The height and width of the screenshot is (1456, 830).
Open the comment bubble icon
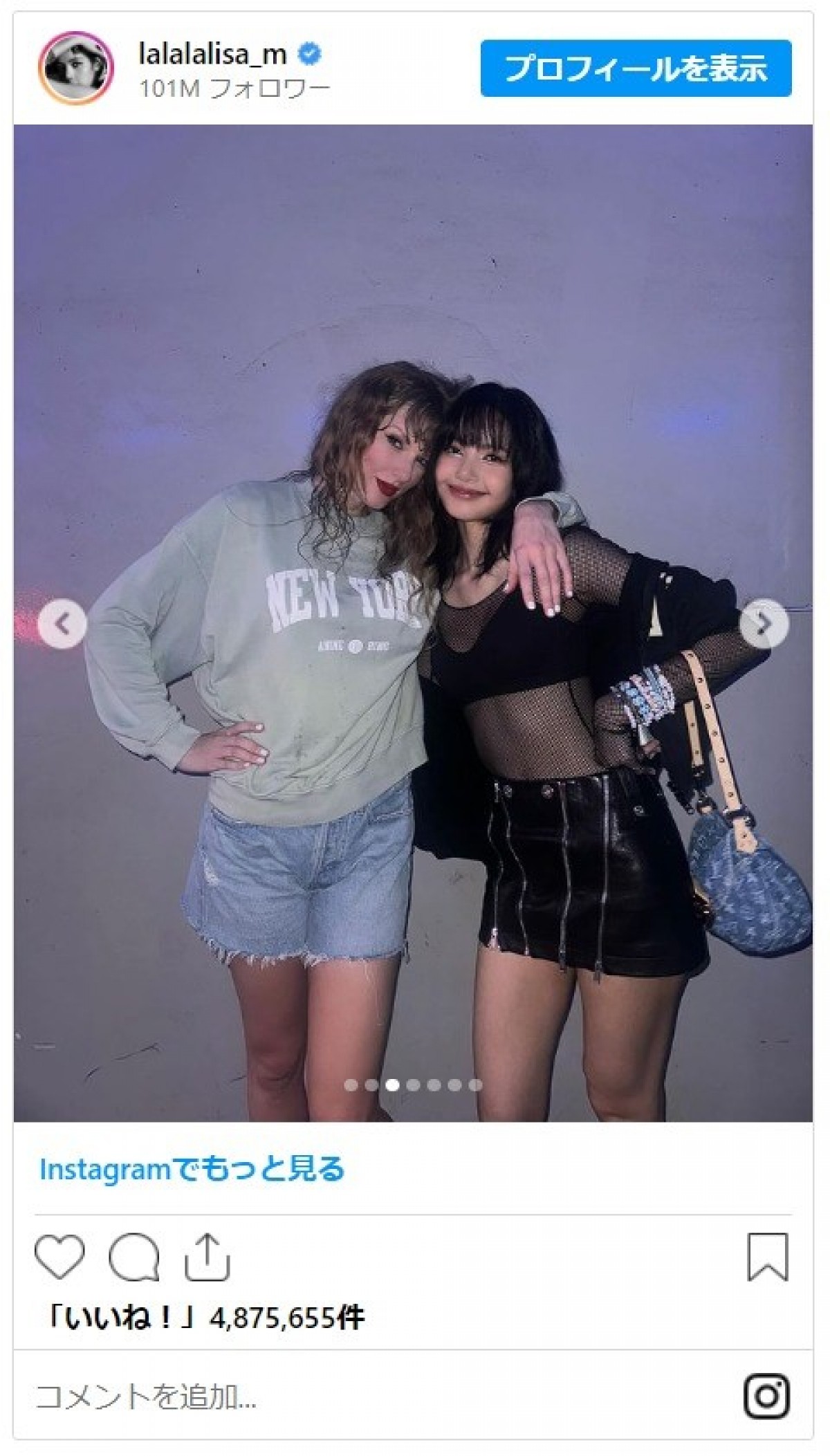pyautogui.click(x=133, y=1257)
